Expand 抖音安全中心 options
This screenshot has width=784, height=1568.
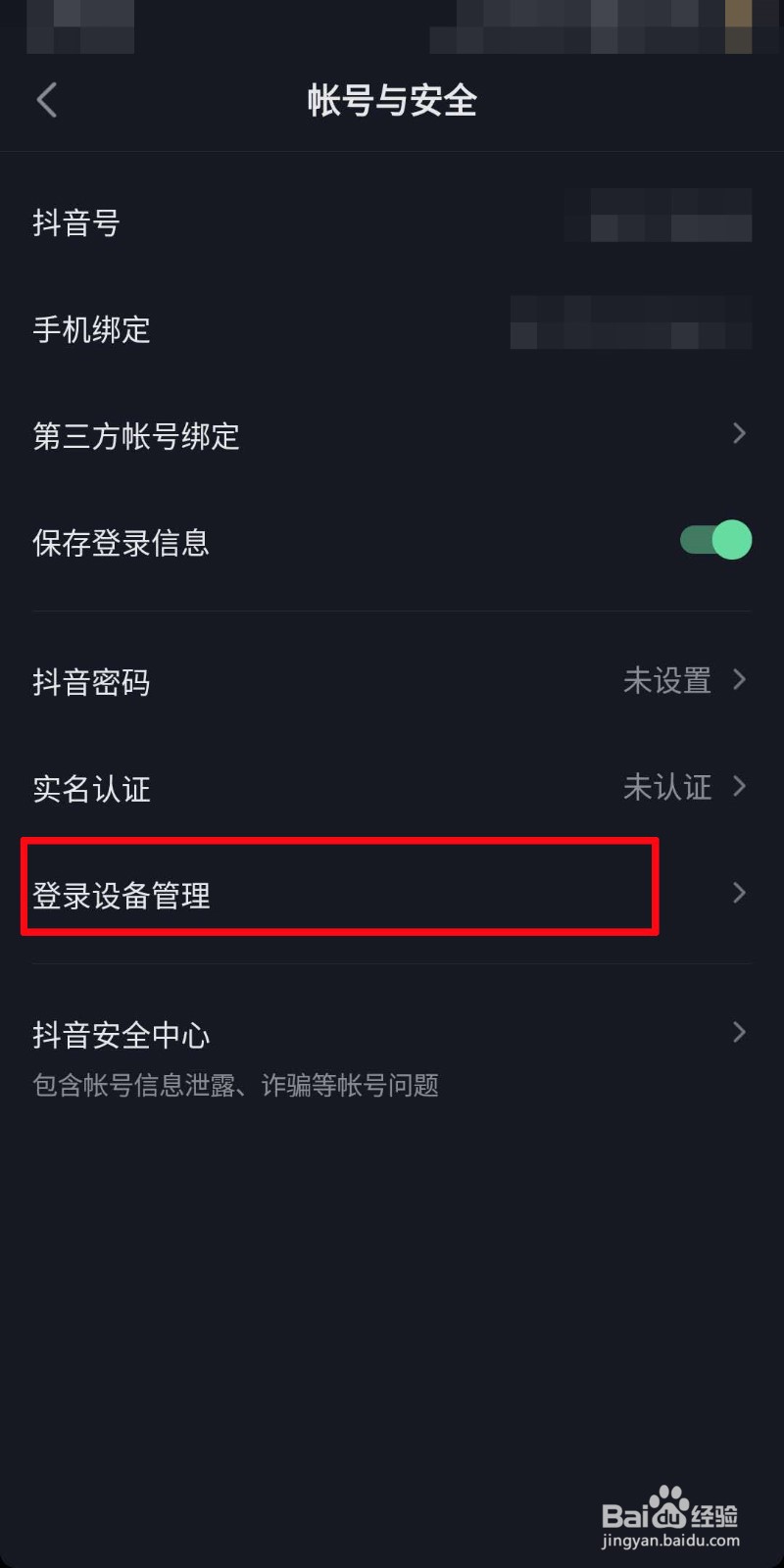pos(738,1032)
